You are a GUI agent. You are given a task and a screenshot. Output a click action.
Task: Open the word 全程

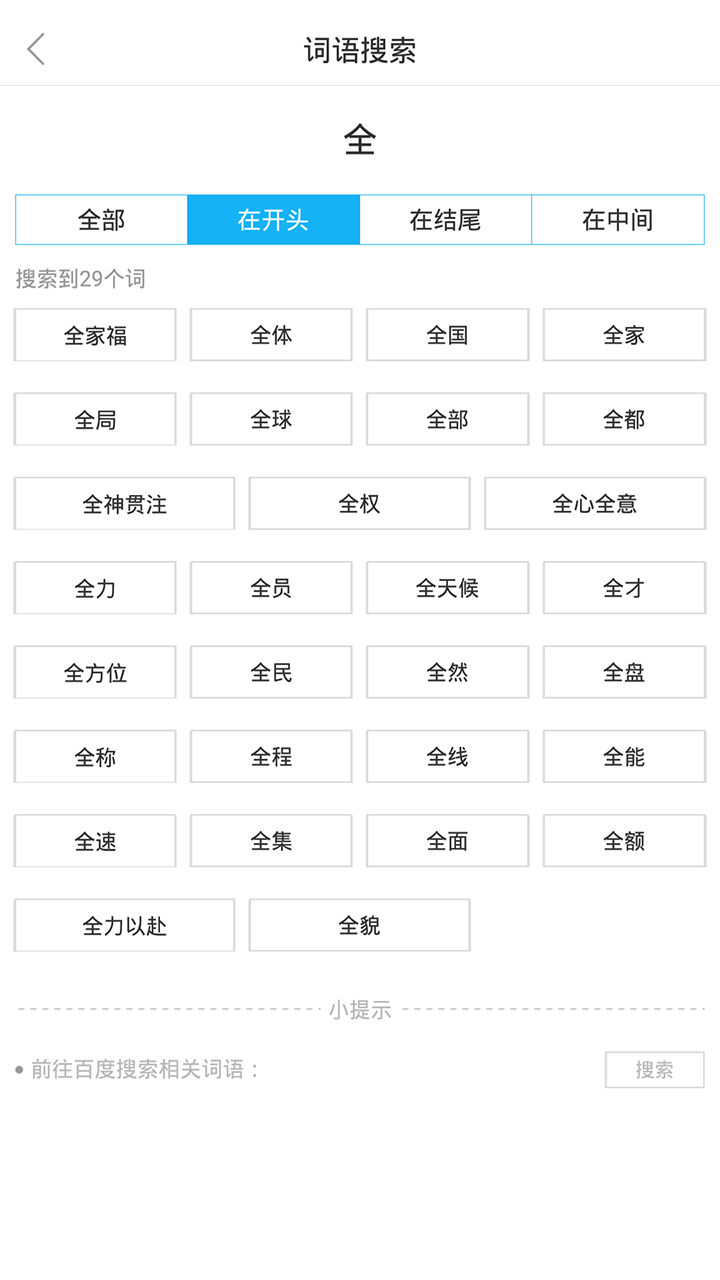point(270,756)
